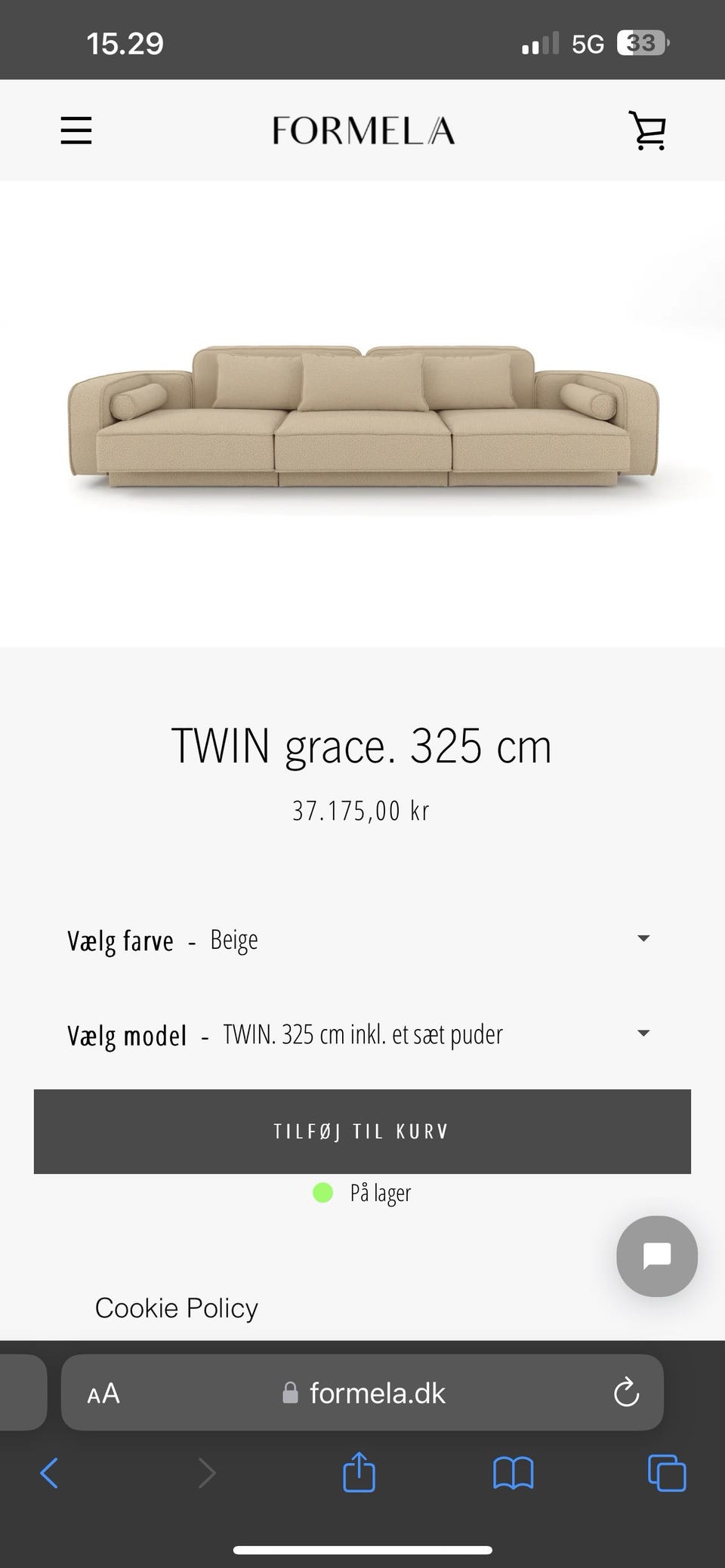The height and width of the screenshot is (1568, 725).
Task: Open the shopping cart
Action: (x=648, y=131)
